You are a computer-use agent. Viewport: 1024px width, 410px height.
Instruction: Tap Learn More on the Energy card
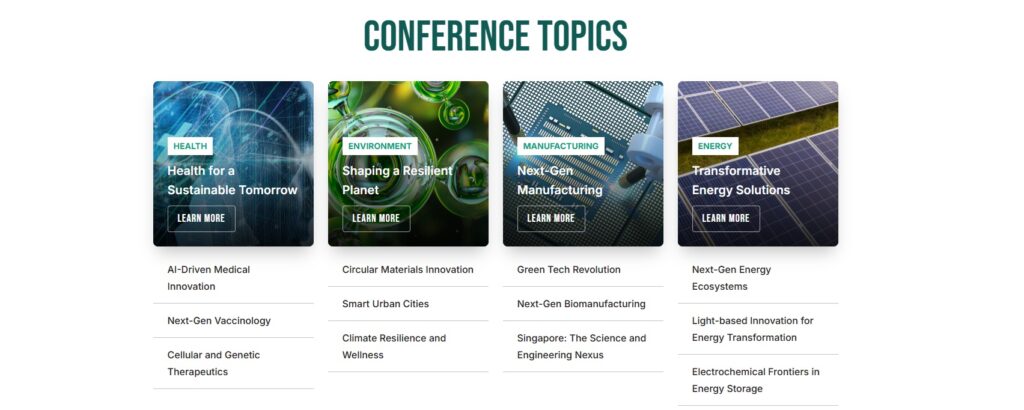[x=726, y=218]
